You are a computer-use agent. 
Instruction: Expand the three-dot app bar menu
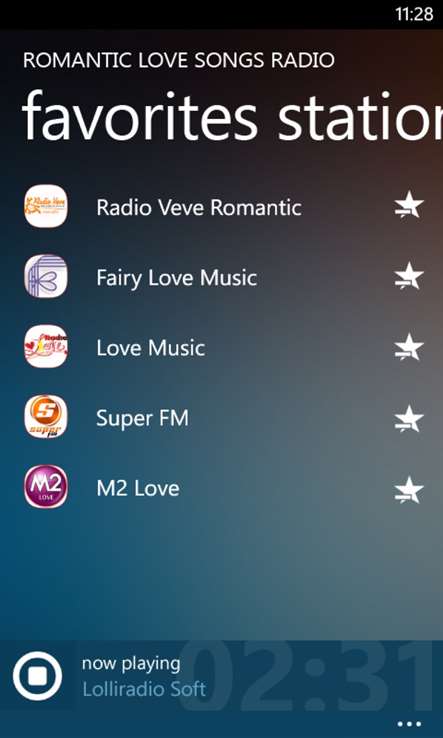pyautogui.click(x=409, y=724)
